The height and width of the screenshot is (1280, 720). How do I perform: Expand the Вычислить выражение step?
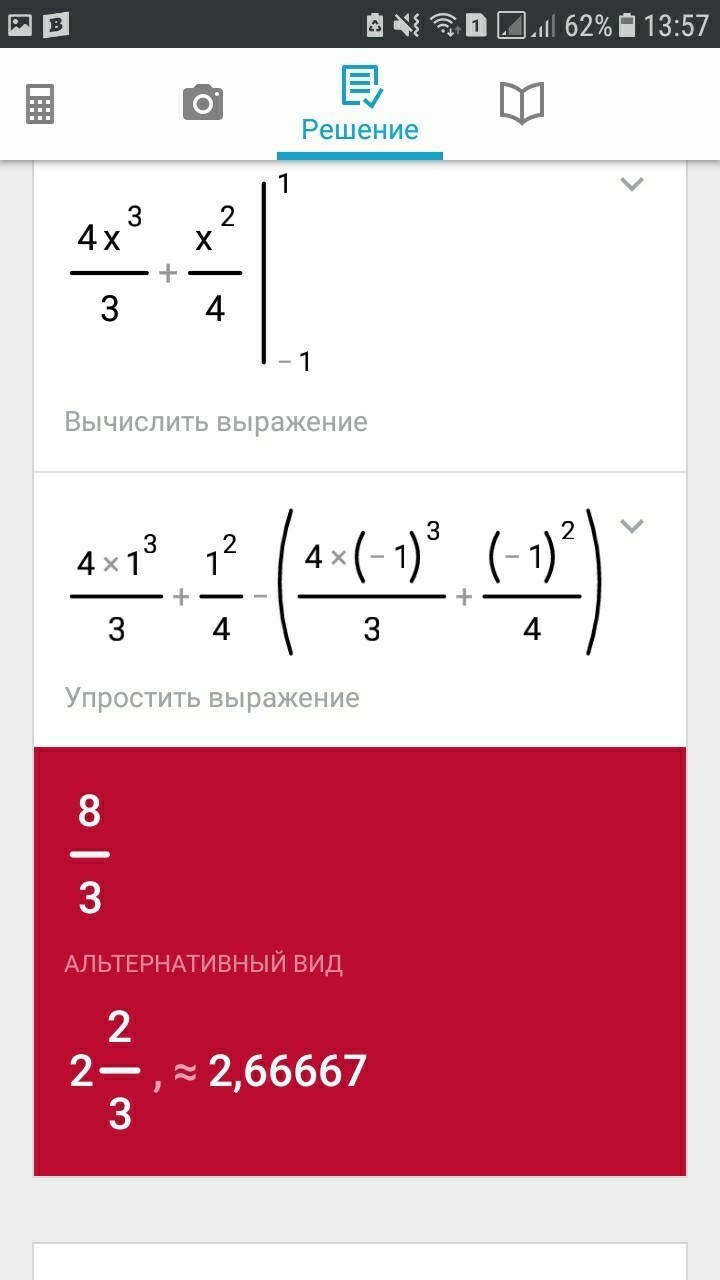tap(631, 184)
